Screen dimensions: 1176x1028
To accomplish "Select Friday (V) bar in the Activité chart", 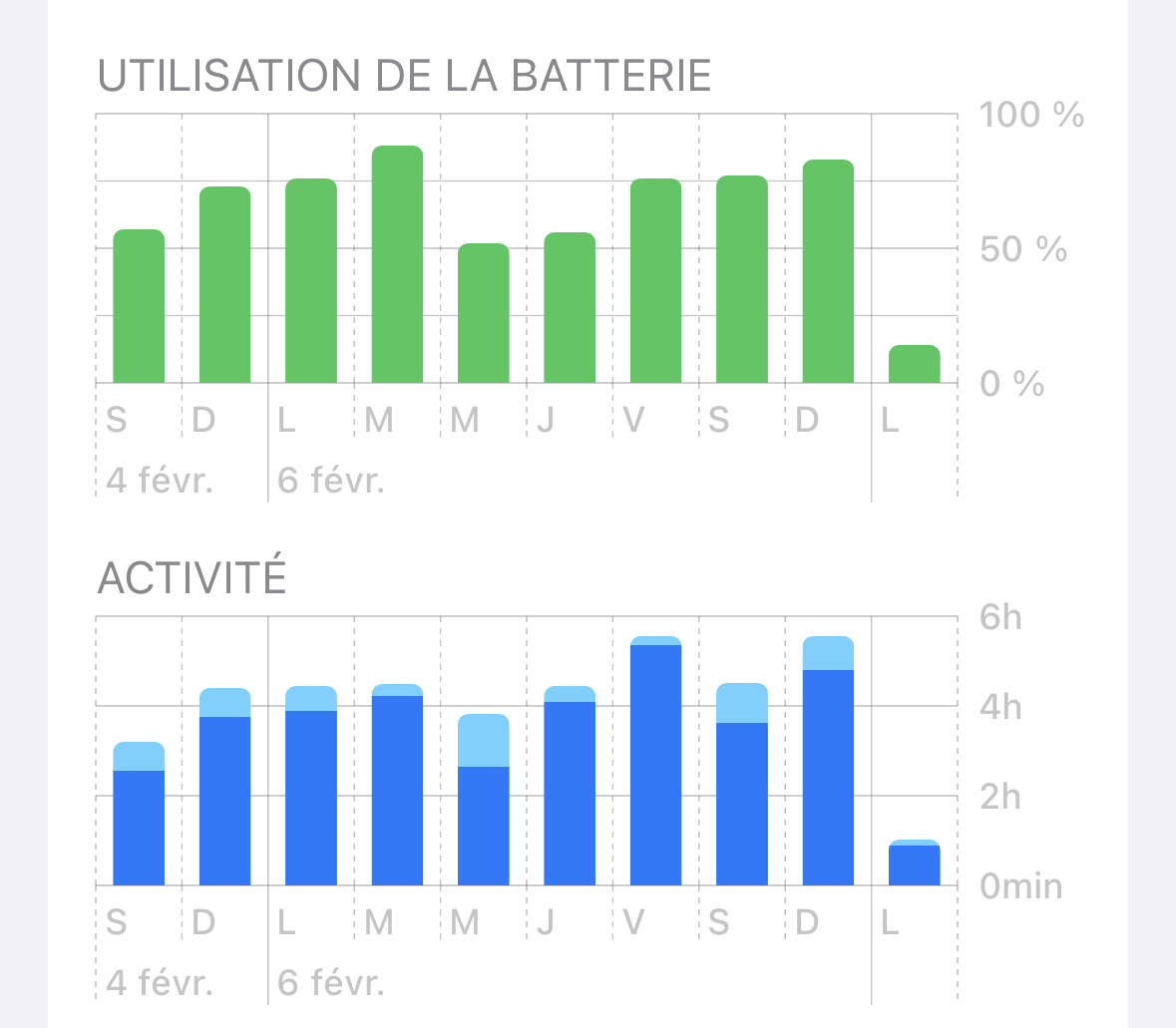I will (655, 761).
